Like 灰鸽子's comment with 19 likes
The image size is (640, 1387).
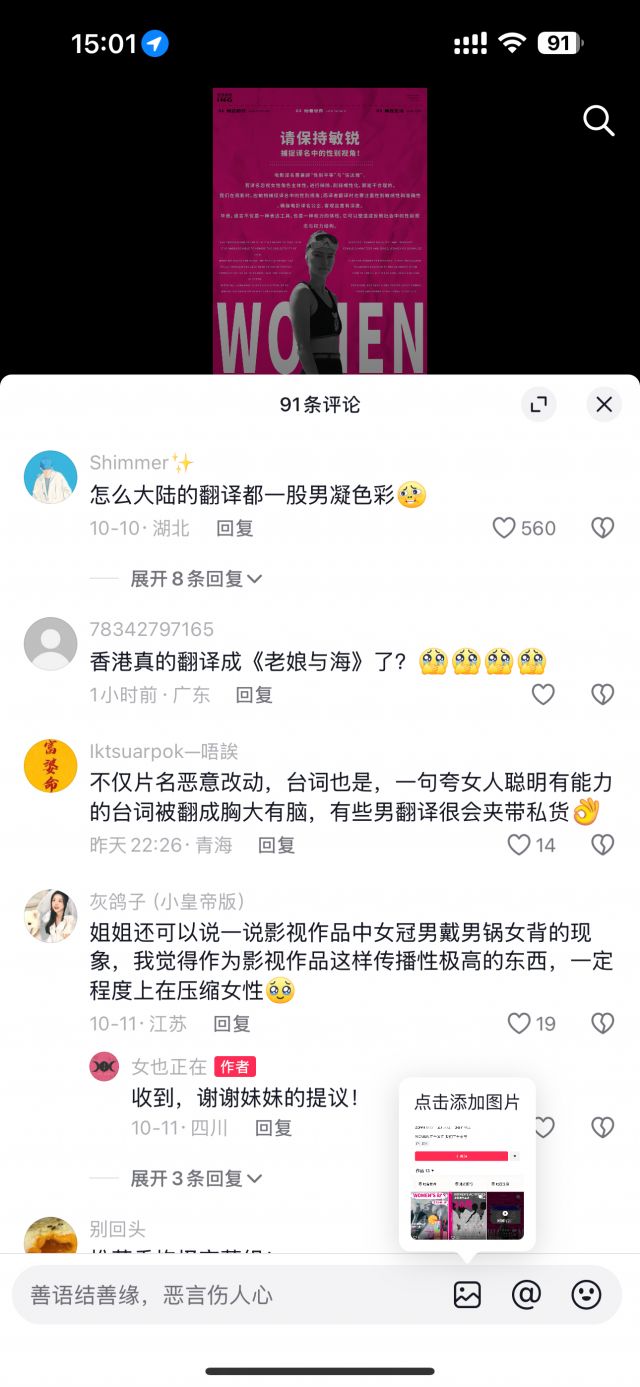(x=519, y=1023)
